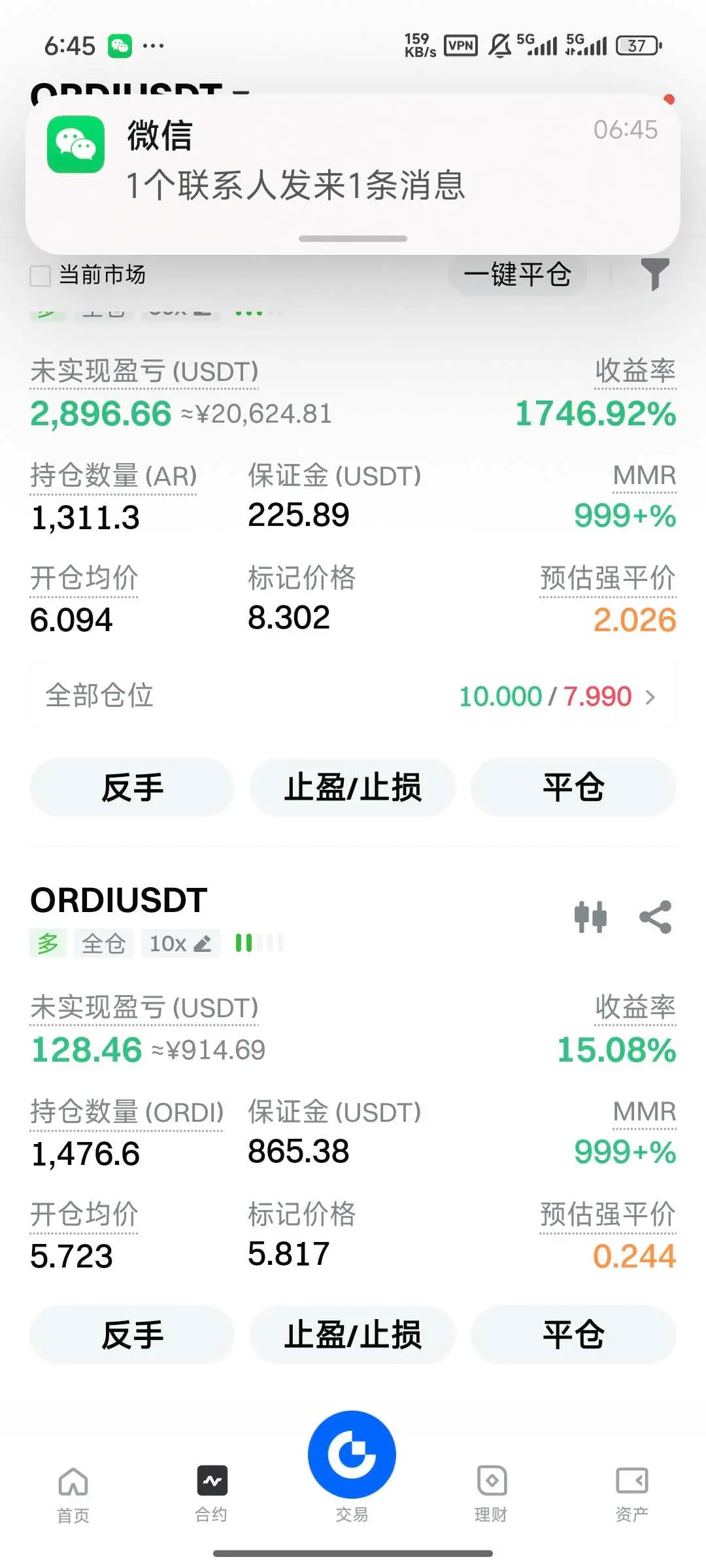Tap the 一键平仓 button

tap(517, 275)
